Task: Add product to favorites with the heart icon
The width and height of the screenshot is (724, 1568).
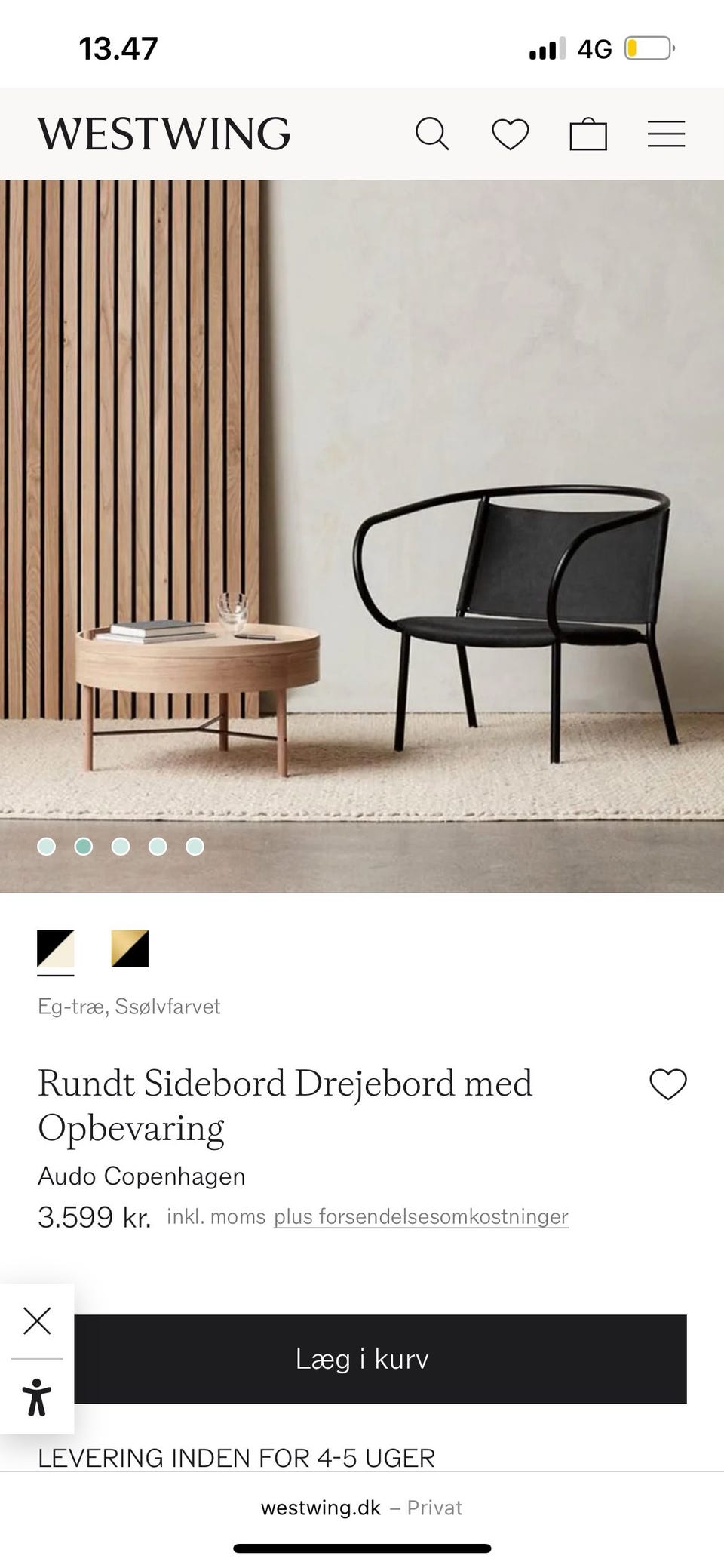Action: pos(667,1084)
